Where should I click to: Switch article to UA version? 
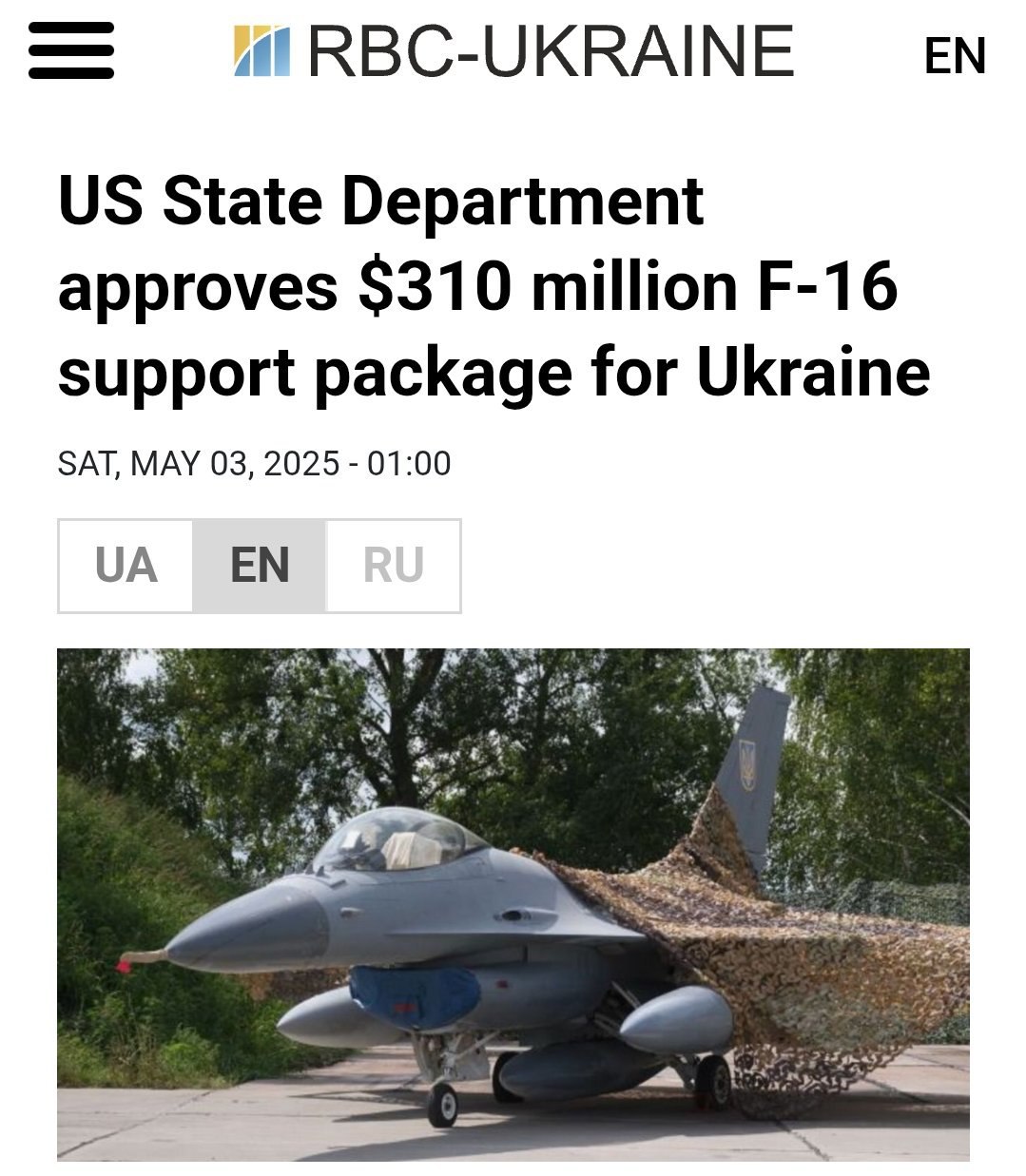(126, 566)
